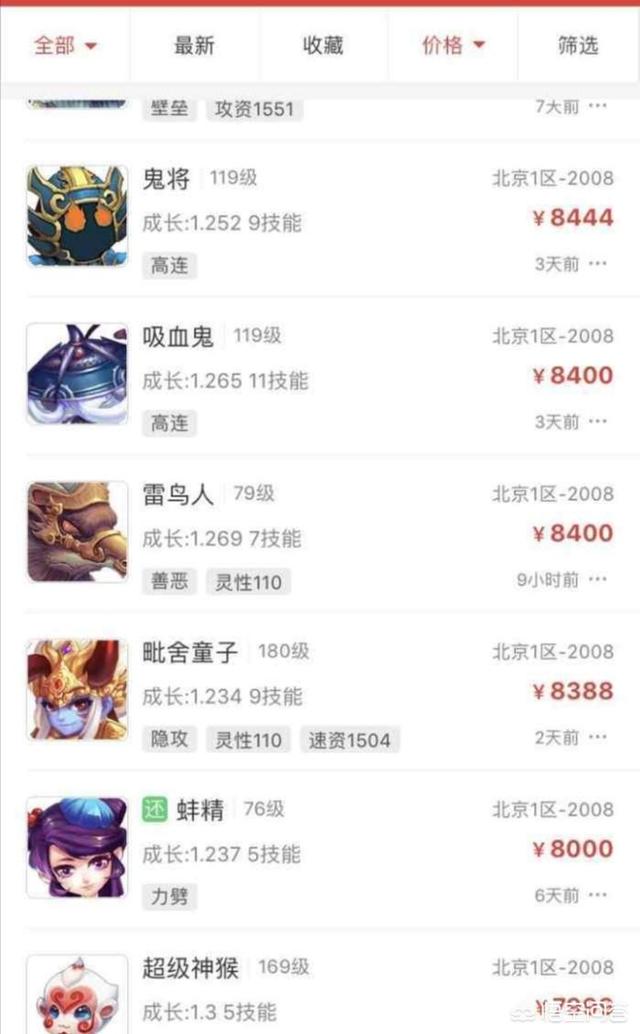Open the 雷鸟人 listing
The image size is (640, 1034).
pos(320,535)
